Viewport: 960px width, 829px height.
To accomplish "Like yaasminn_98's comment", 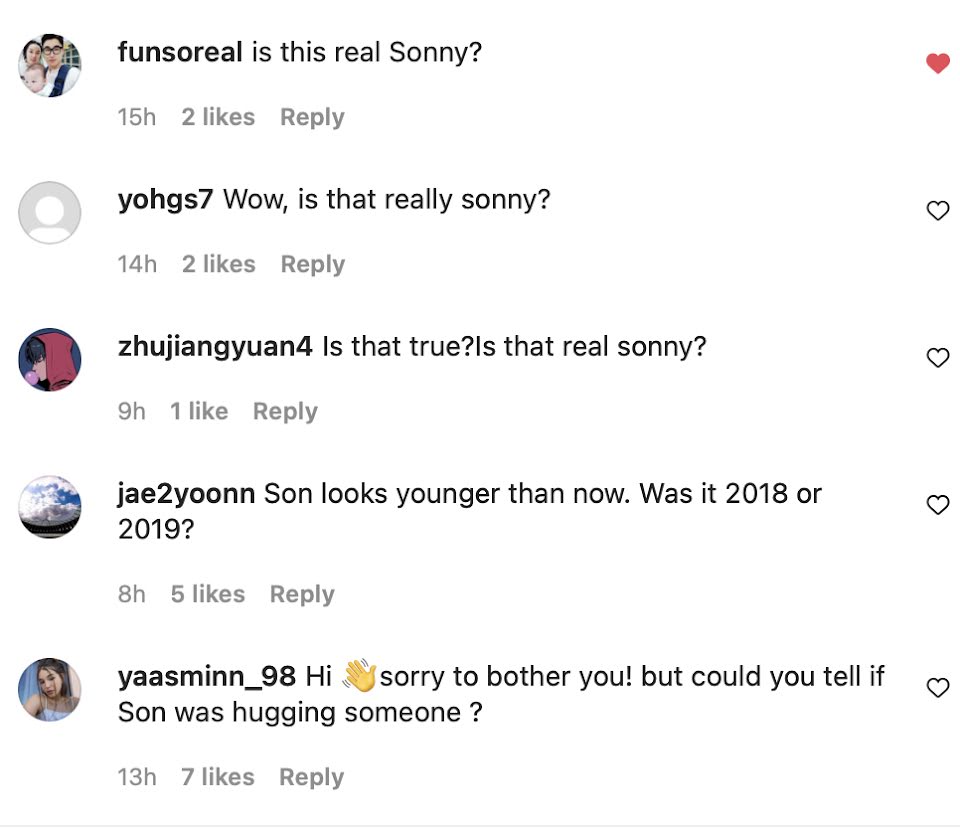I will tap(937, 688).
